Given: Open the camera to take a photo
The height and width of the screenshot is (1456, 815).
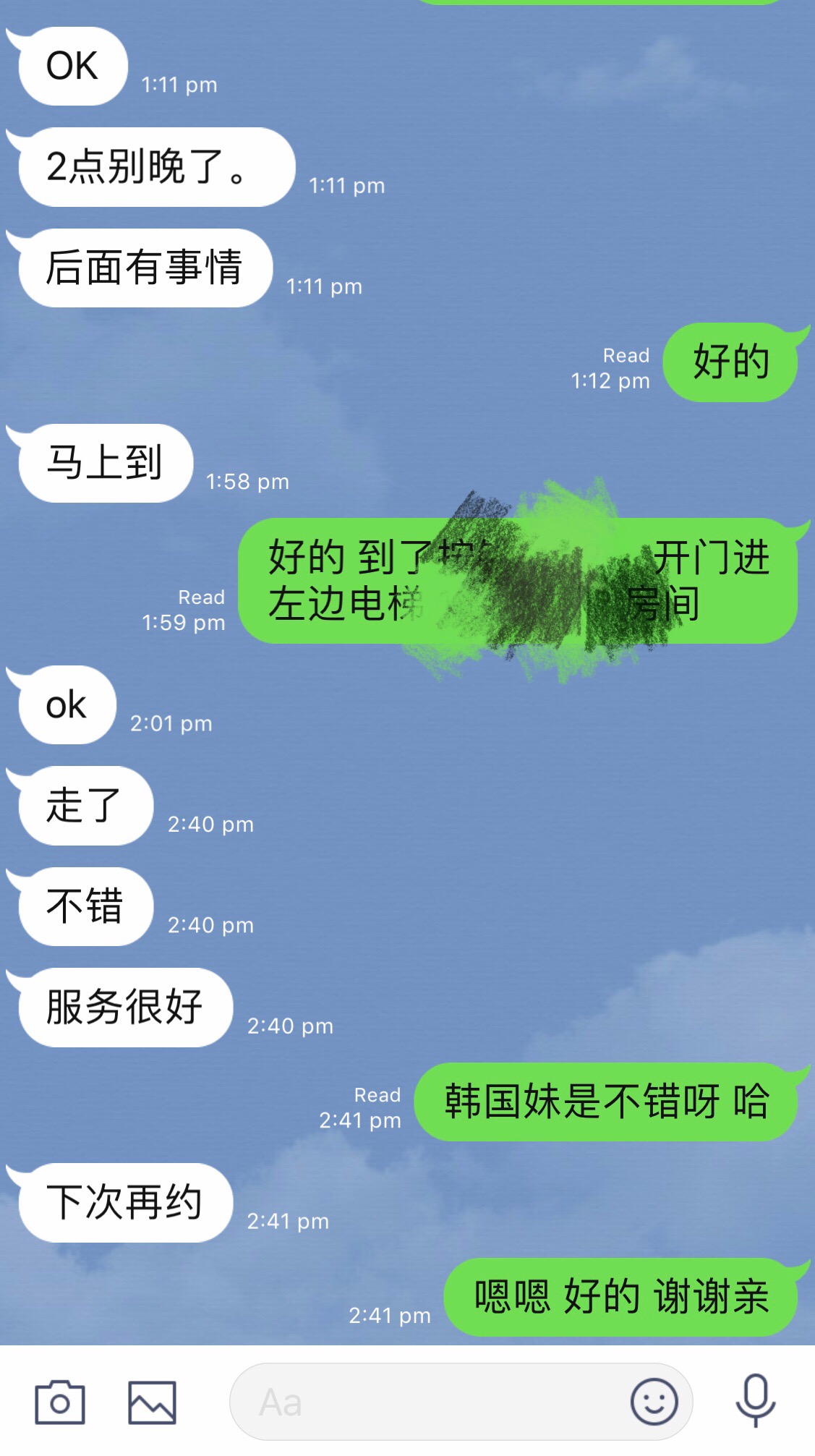Looking at the screenshot, I should [x=60, y=1402].
